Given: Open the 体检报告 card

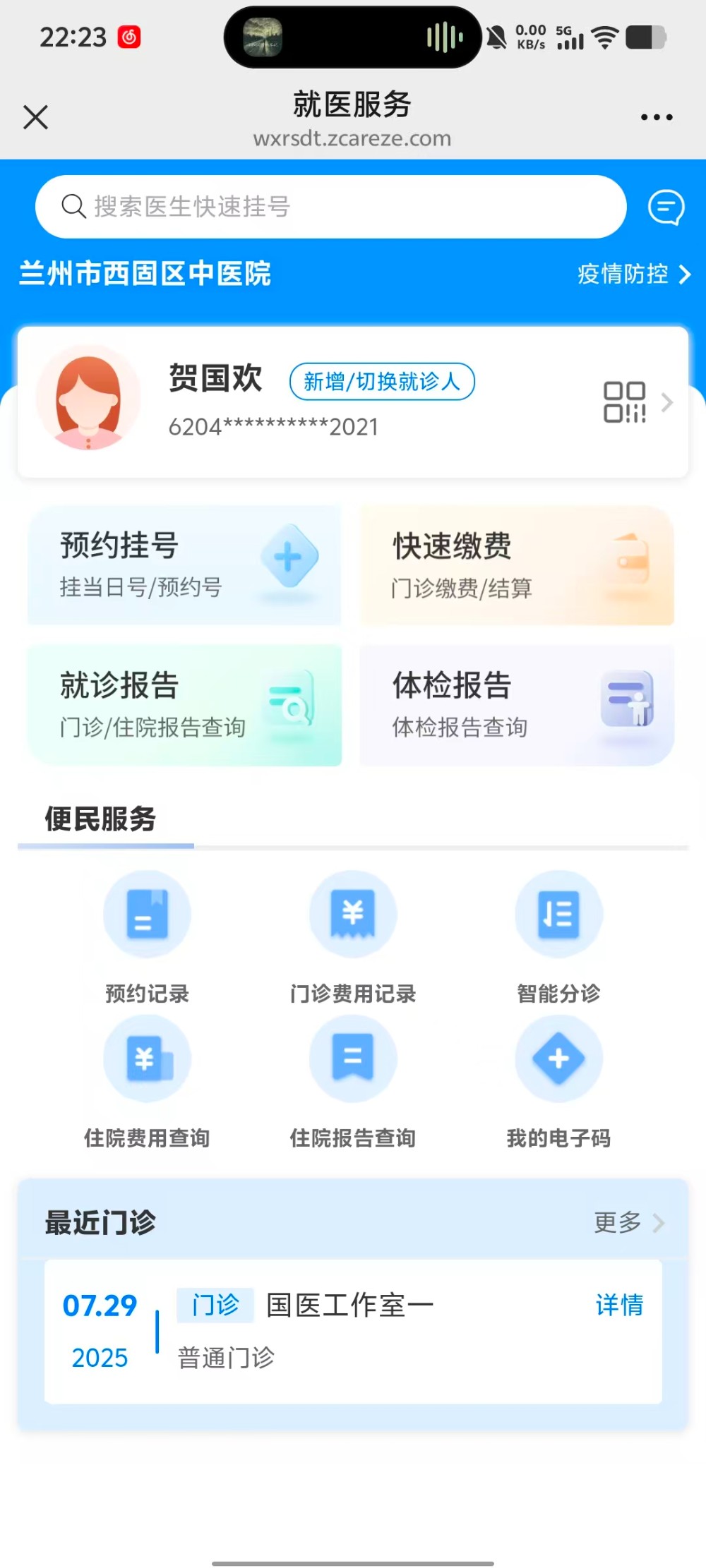Looking at the screenshot, I should click(517, 705).
